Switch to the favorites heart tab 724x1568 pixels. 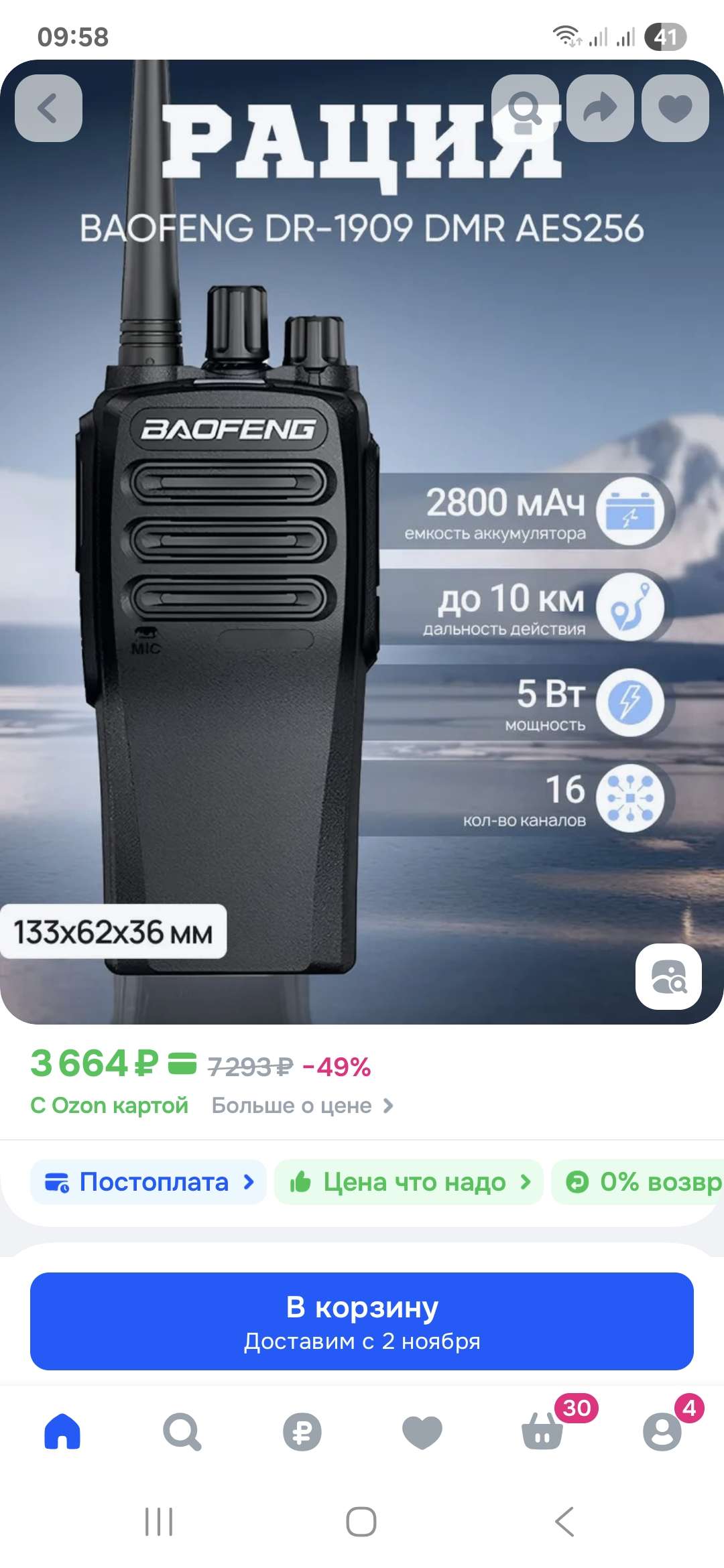(422, 1431)
